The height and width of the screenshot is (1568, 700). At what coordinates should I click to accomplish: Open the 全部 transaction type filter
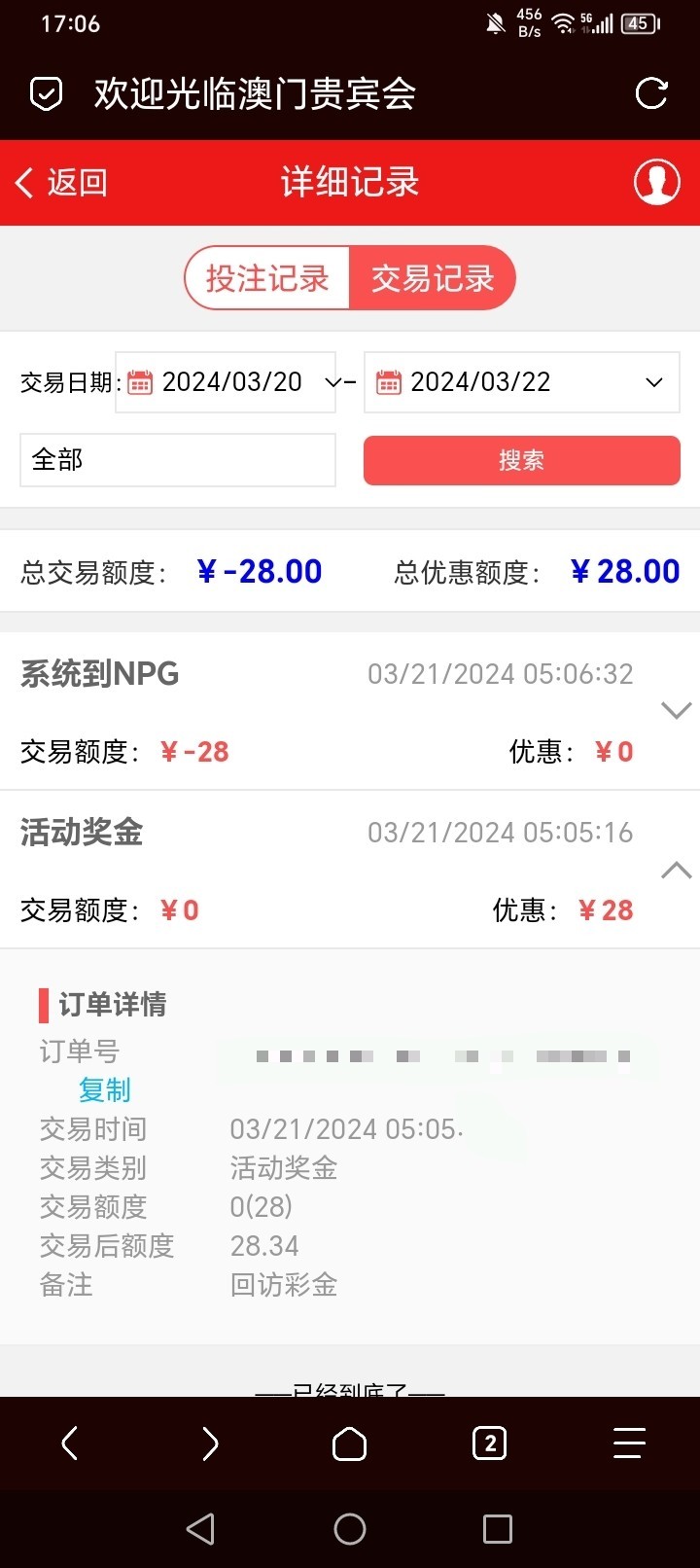click(178, 459)
